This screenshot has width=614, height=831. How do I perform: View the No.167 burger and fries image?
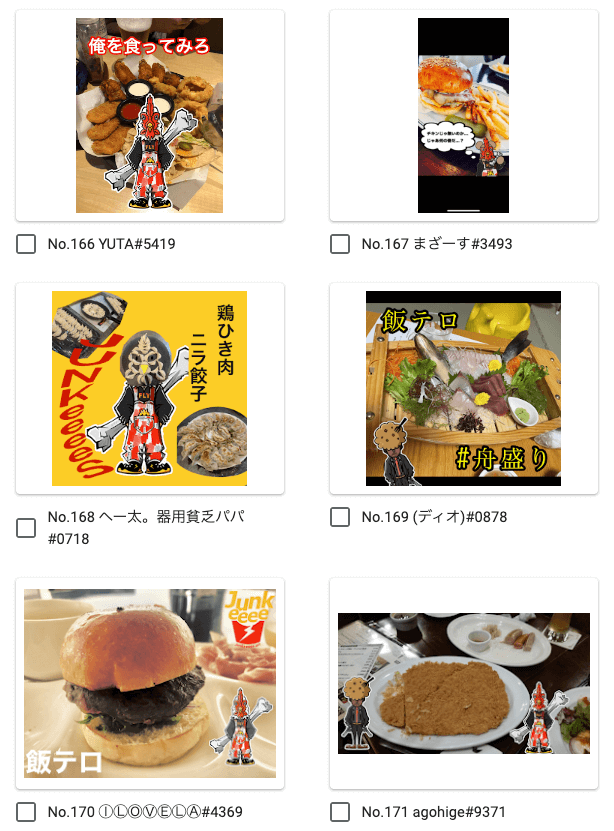click(x=464, y=115)
